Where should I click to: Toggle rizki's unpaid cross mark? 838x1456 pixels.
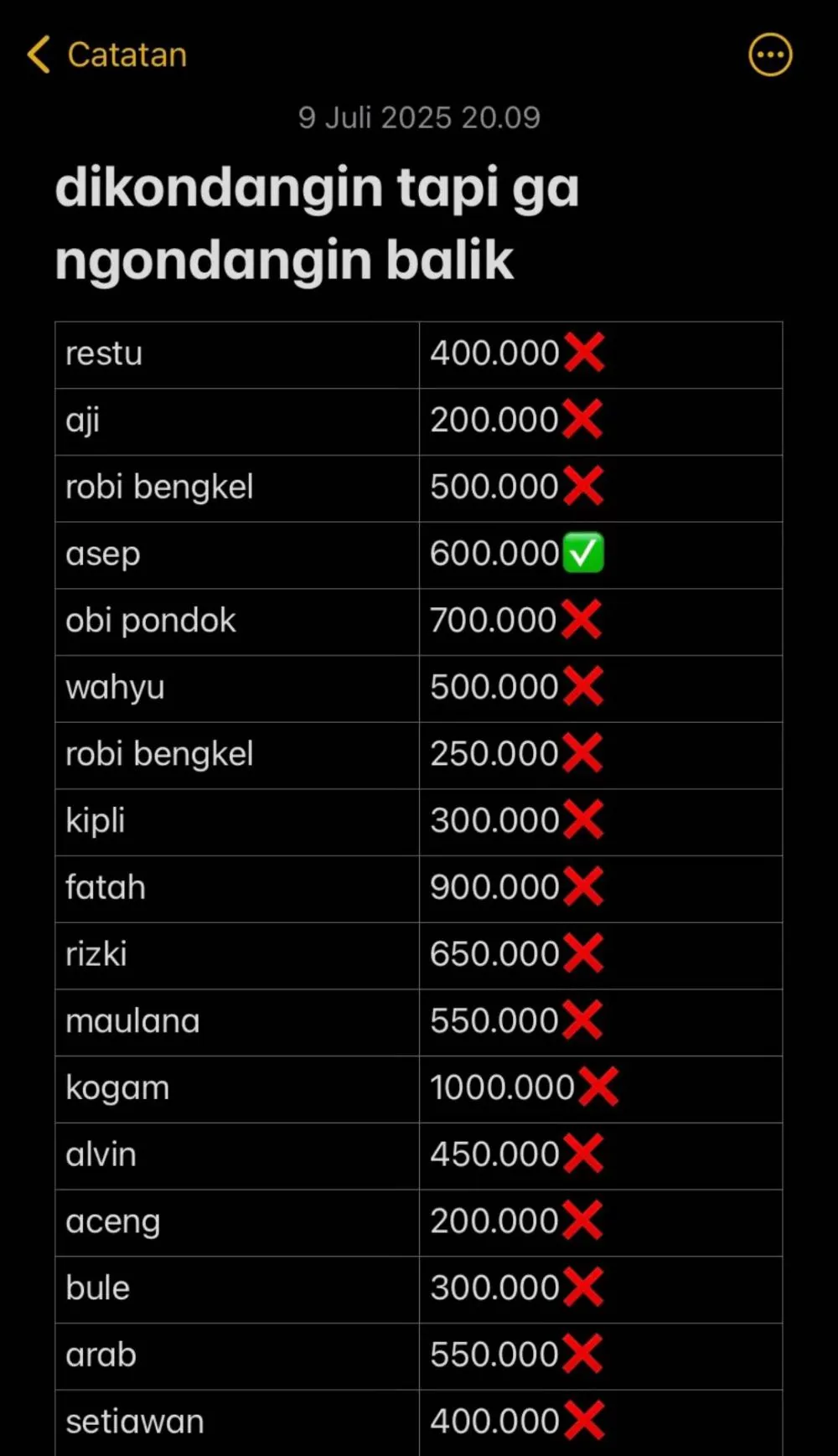click(584, 953)
